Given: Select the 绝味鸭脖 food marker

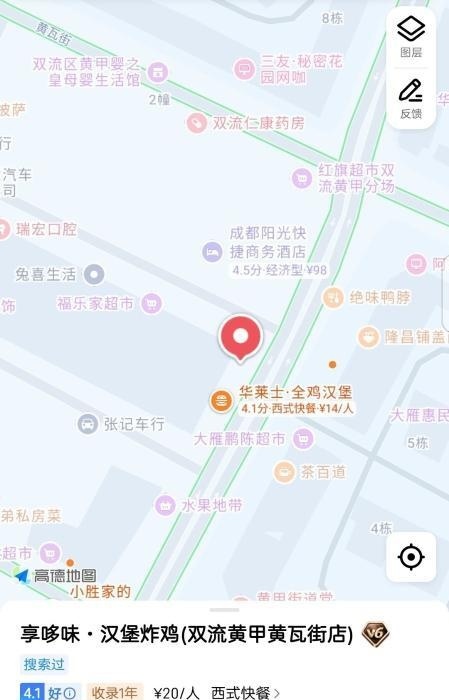Looking at the screenshot, I should click(x=332, y=297).
